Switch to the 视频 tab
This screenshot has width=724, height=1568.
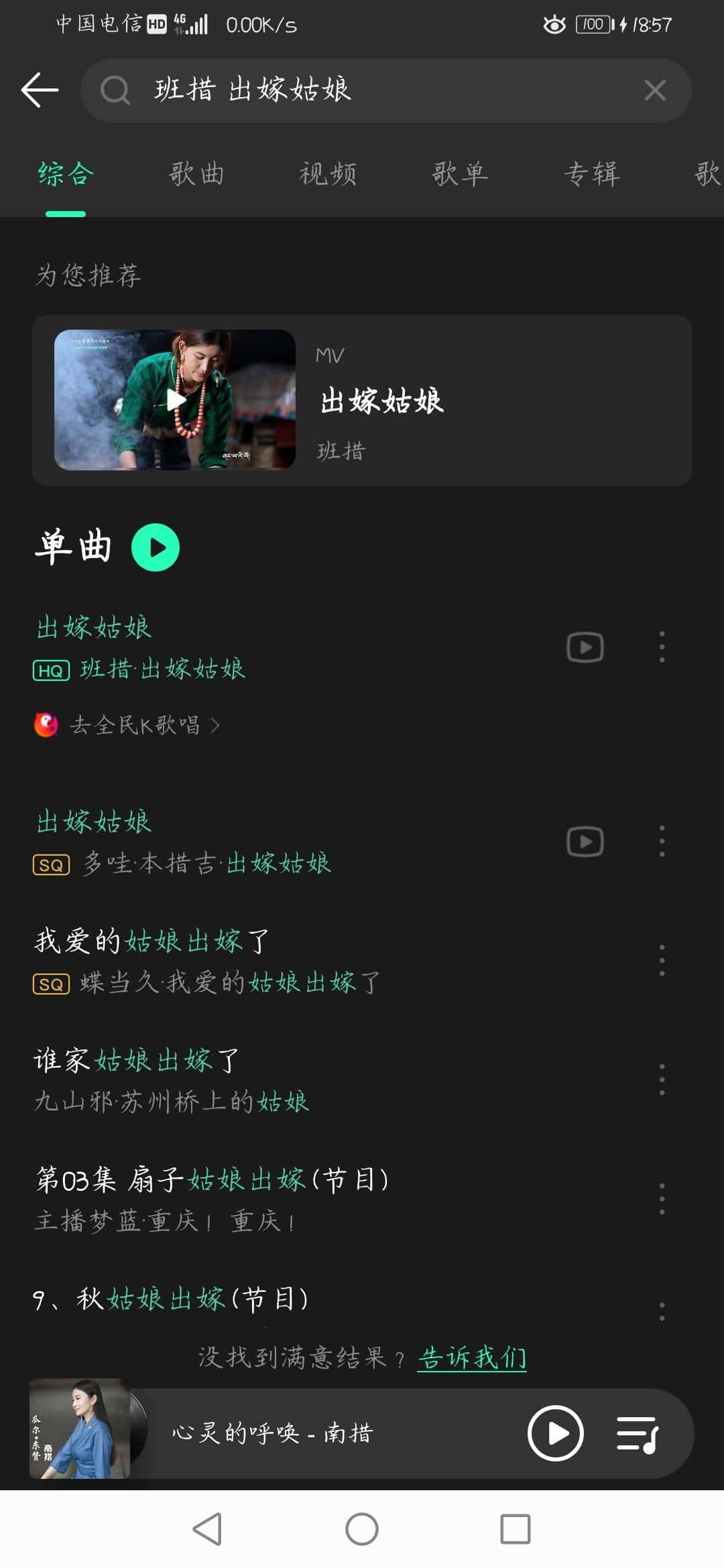[330, 174]
